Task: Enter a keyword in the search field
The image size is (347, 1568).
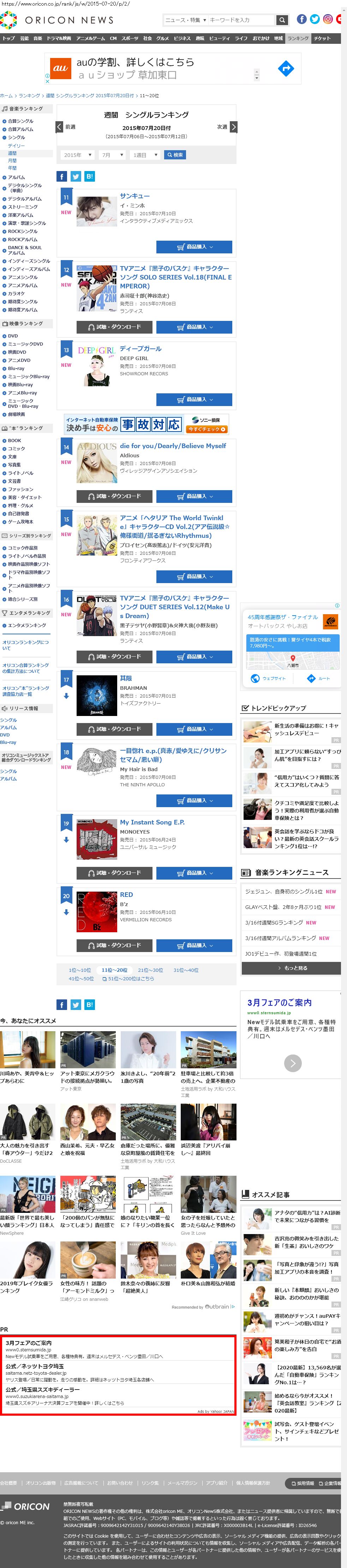Action: click(241, 20)
